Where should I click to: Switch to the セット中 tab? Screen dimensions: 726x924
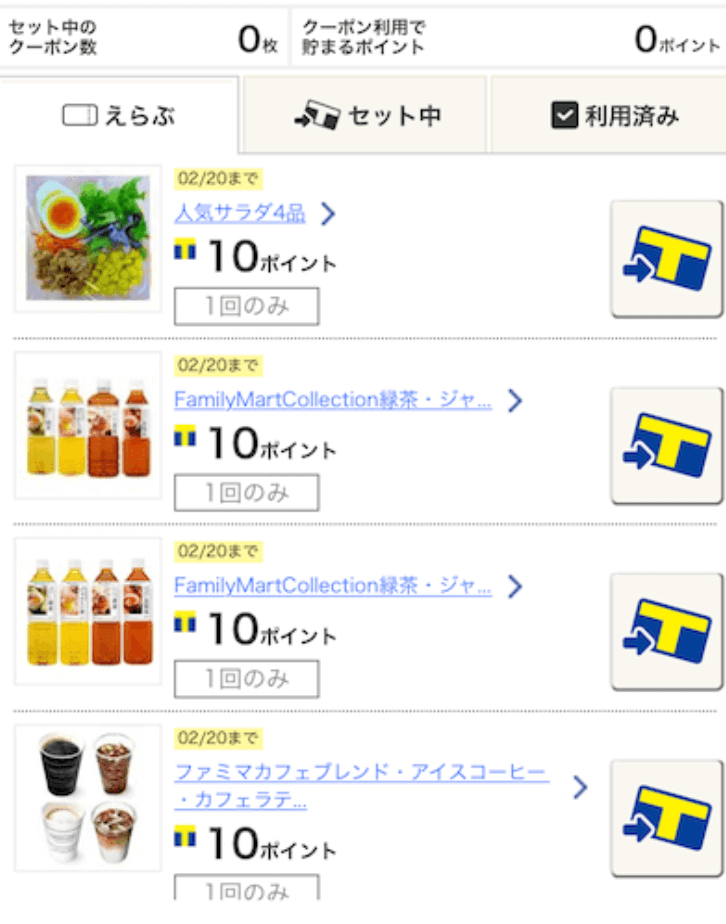click(366, 116)
